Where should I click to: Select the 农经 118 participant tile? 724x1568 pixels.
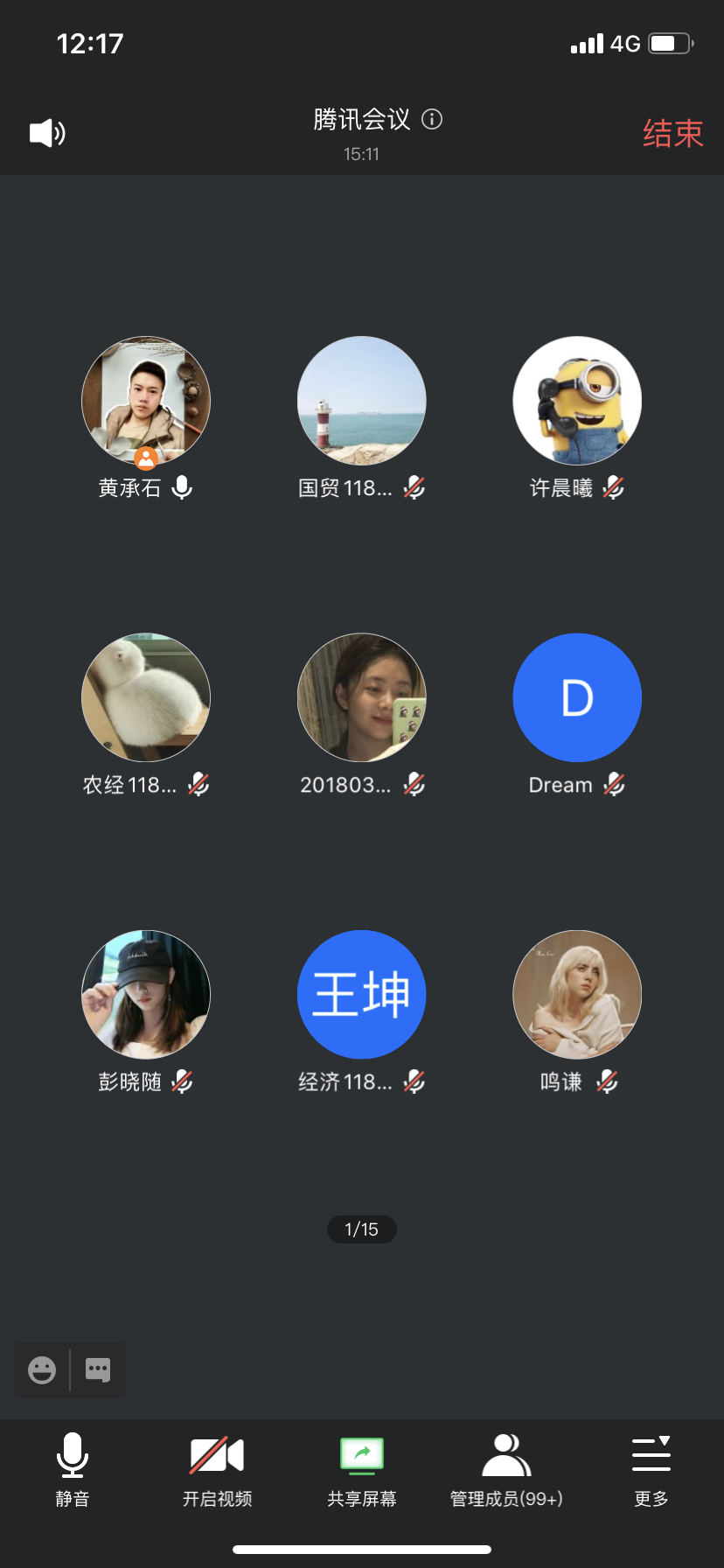pos(146,697)
